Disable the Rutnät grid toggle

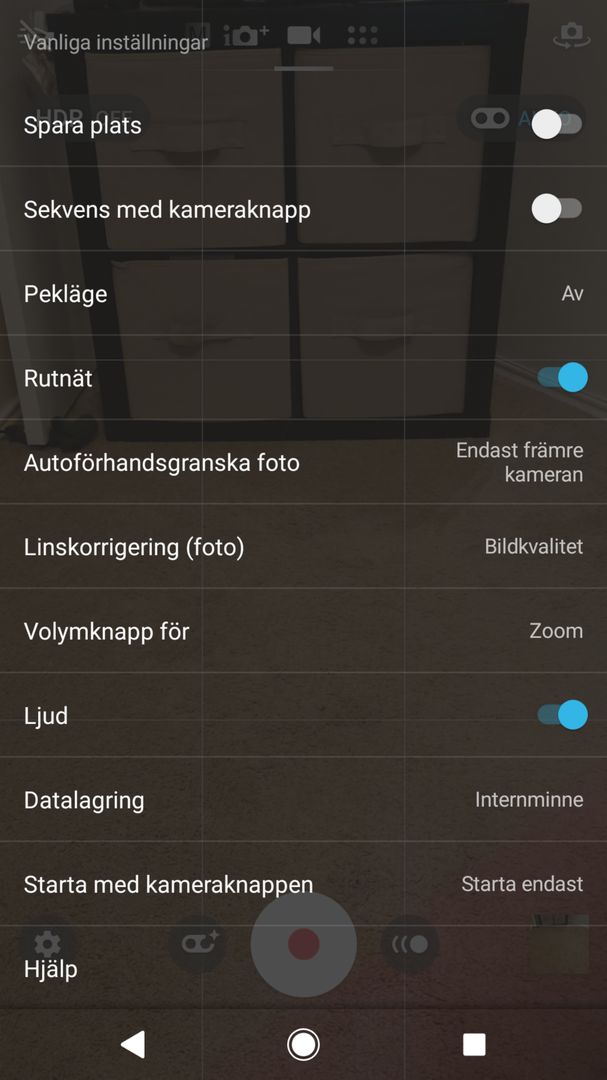click(562, 377)
